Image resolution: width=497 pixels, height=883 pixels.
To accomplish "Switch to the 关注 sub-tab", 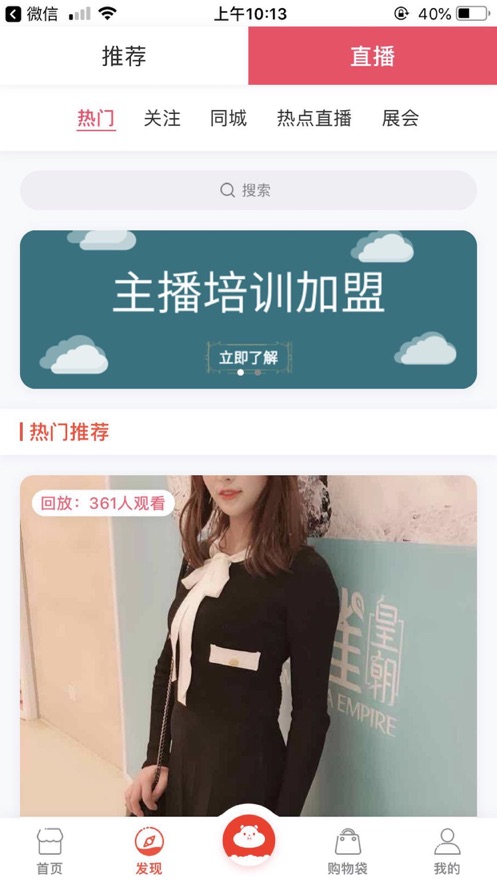I will [162, 118].
